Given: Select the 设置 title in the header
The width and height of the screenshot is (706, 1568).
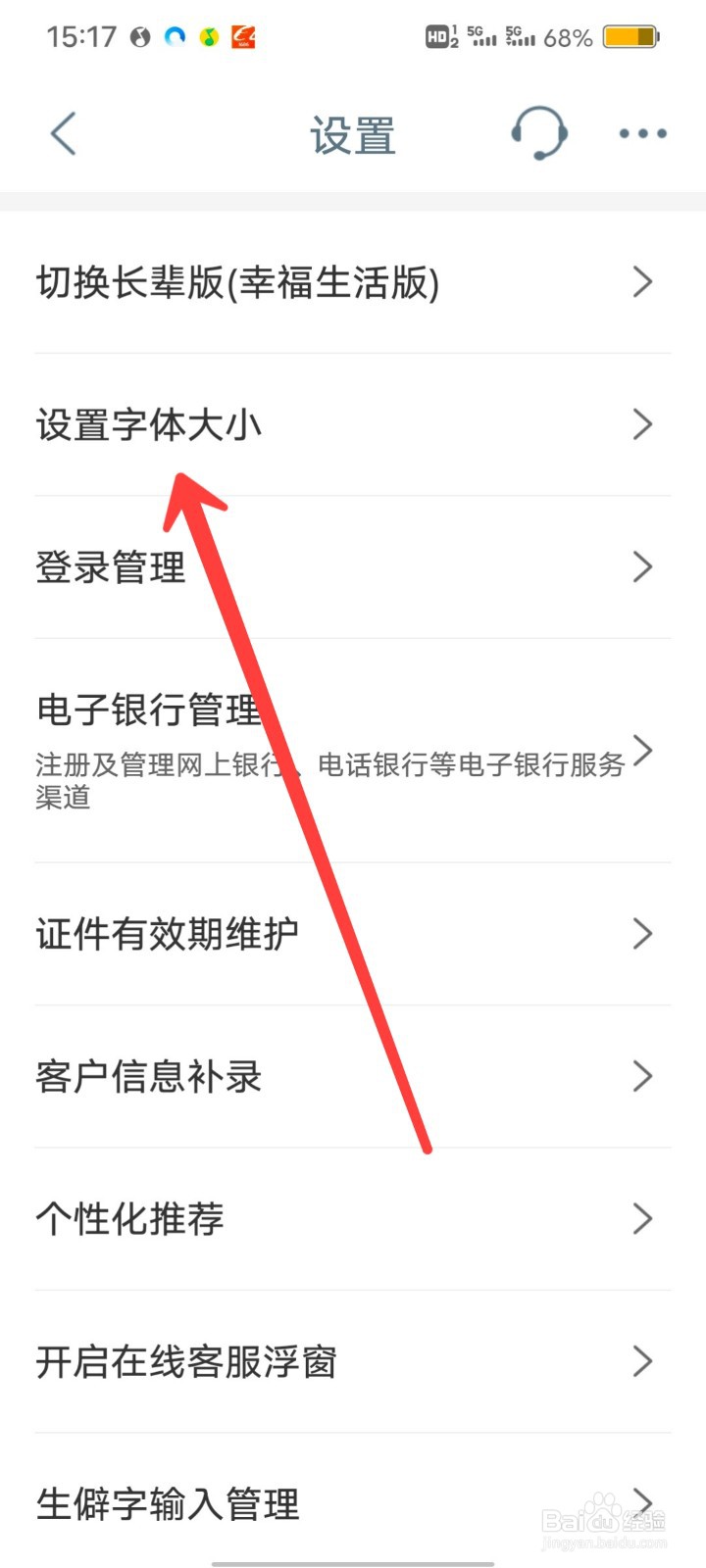Looking at the screenshot, I should [353, 134].
